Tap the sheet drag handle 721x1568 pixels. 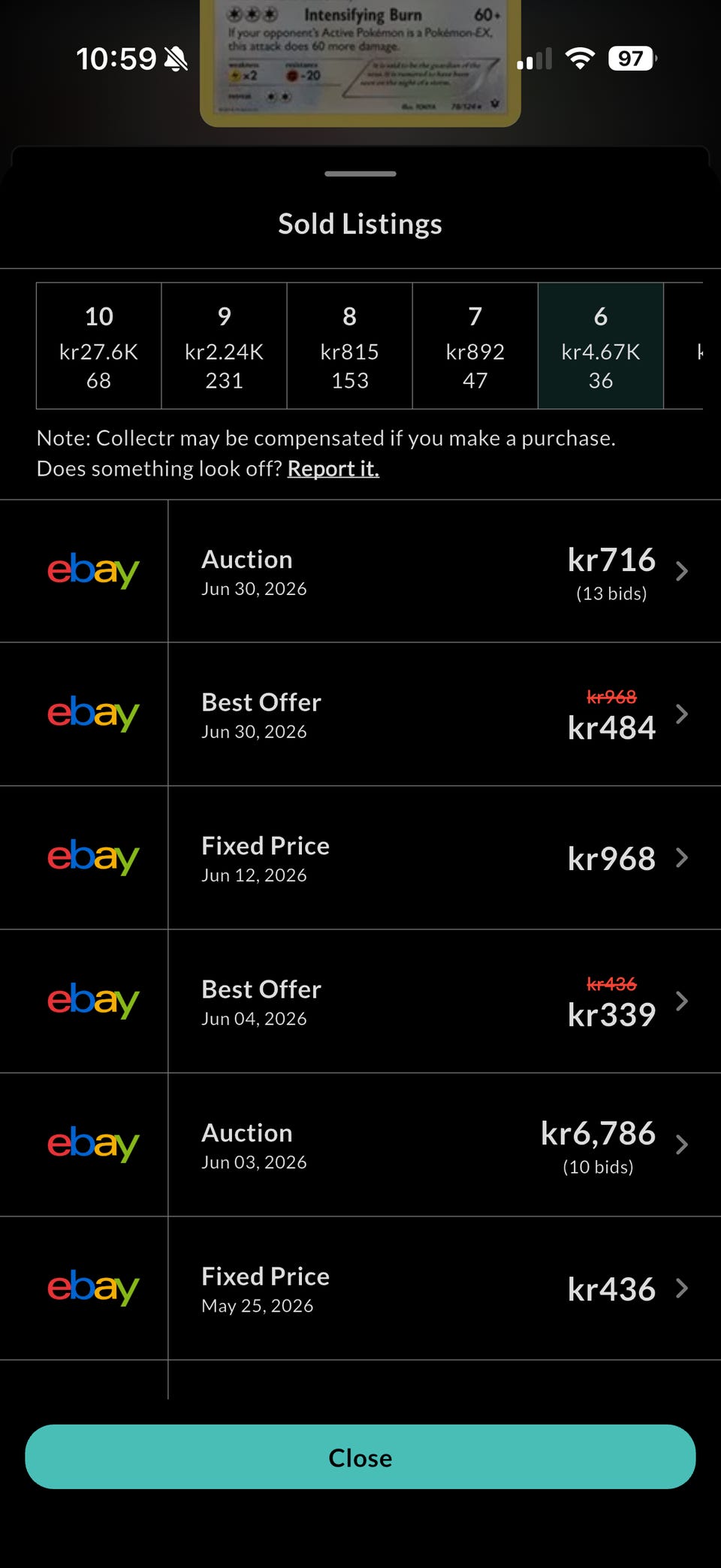pos(360,174)
